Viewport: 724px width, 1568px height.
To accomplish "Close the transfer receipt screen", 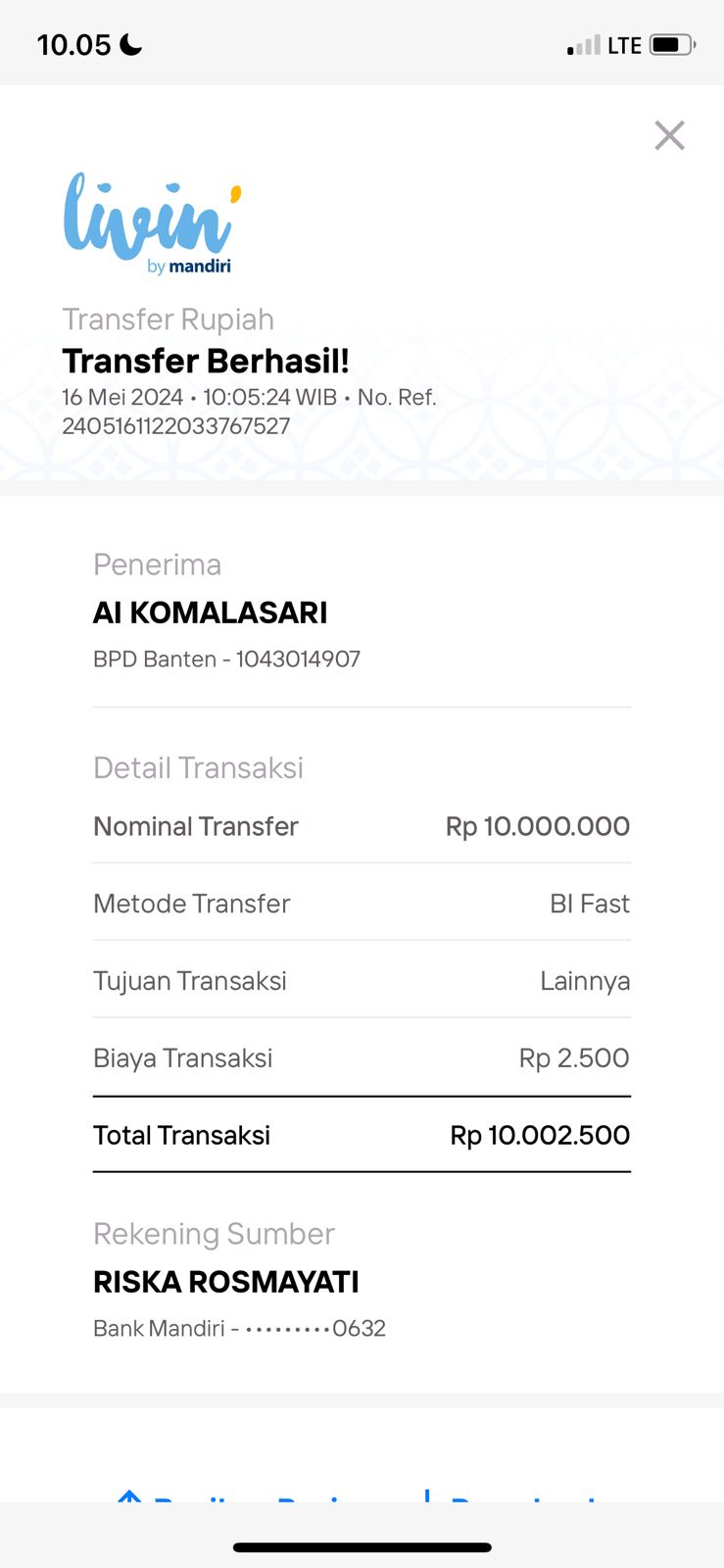I will pos(669,135).
